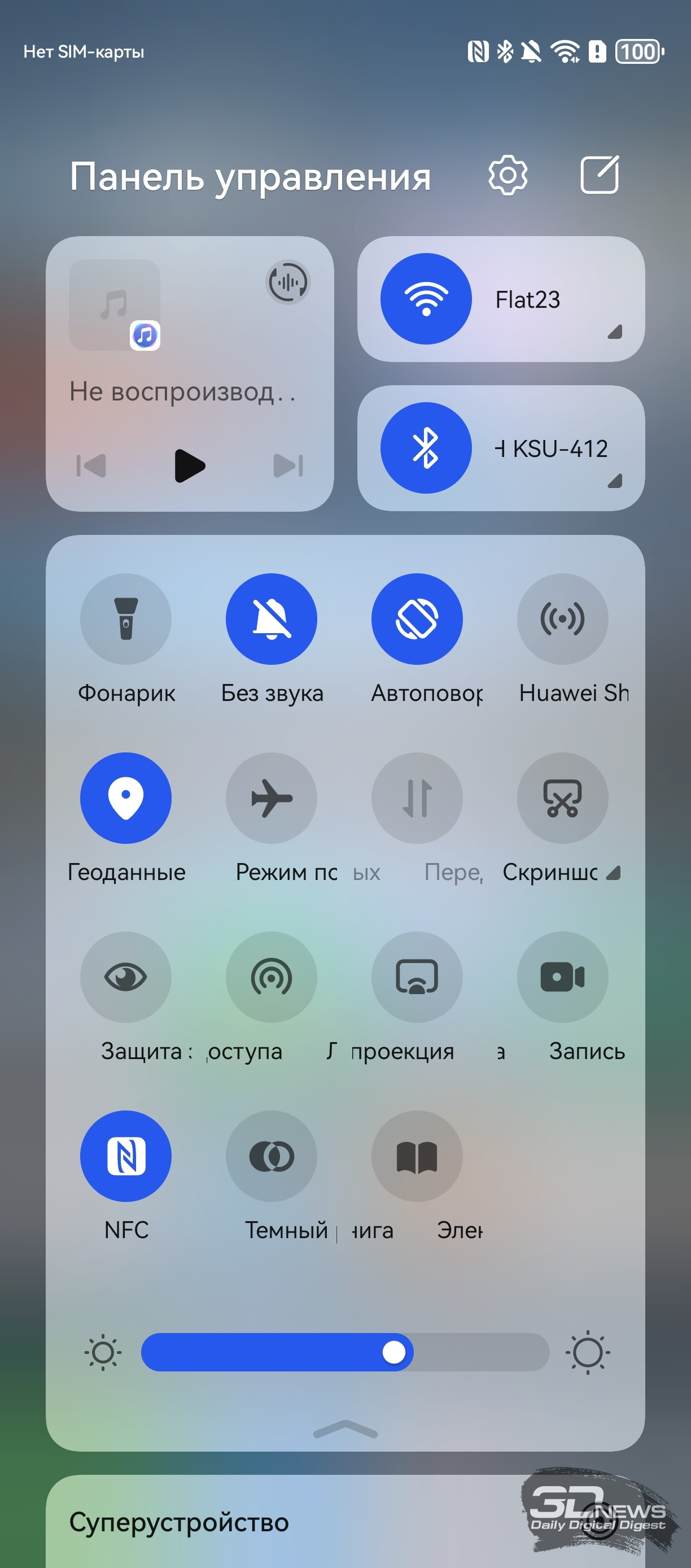691x1568 pixels.
Task: Turn off NFC
Action: (x=126, y=1156)
